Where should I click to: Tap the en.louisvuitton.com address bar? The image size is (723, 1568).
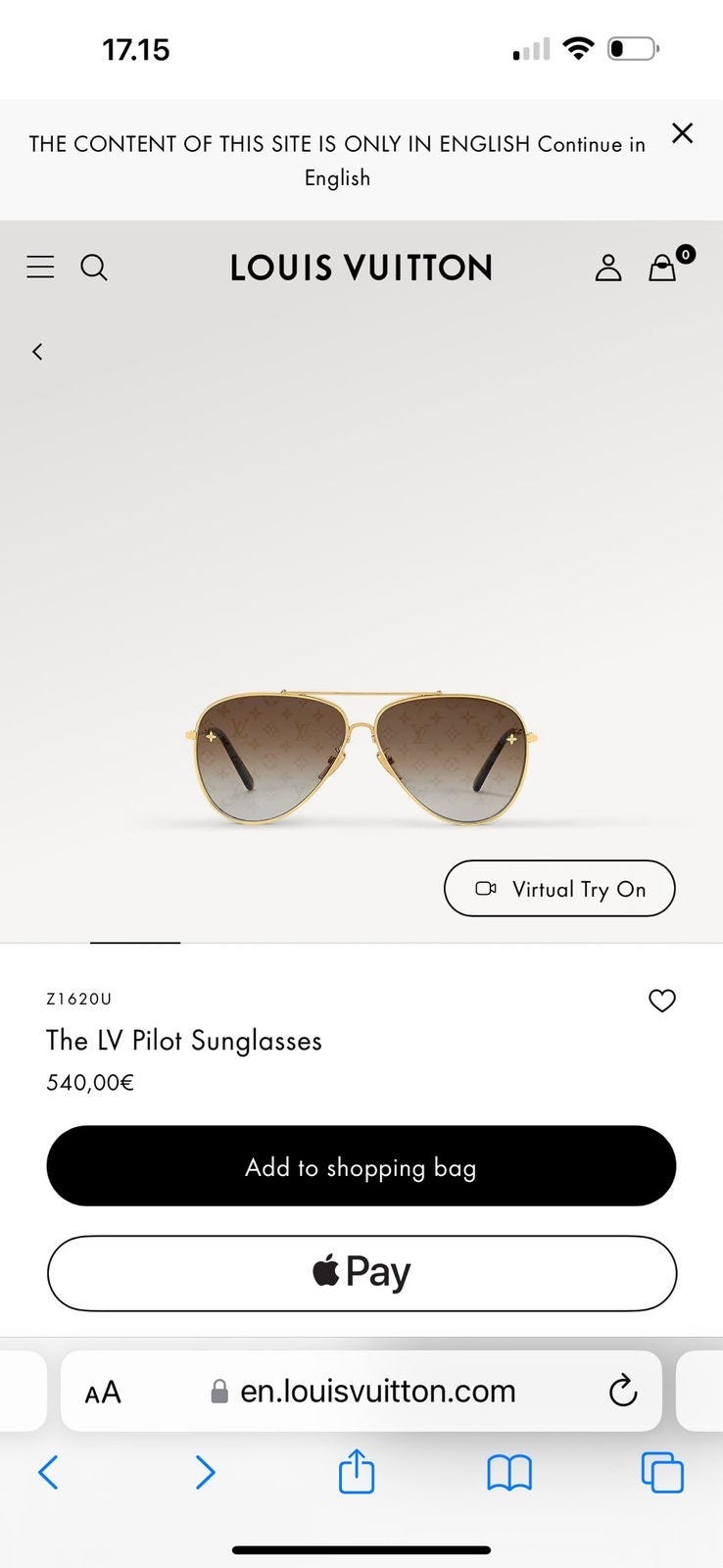pyautogui.click(x=377, y=1392)
